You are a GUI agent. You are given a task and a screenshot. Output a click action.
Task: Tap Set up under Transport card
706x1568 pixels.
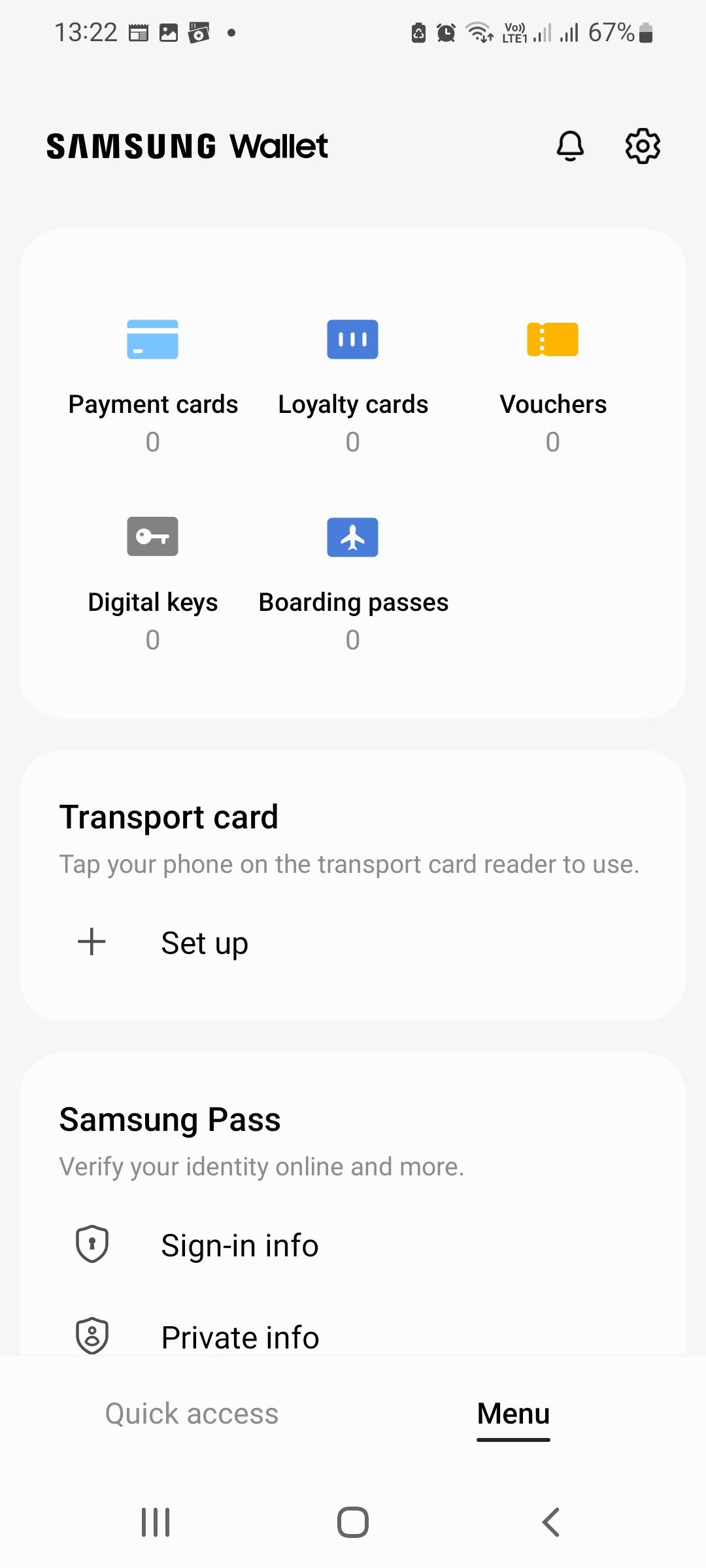tap(204, 941)
